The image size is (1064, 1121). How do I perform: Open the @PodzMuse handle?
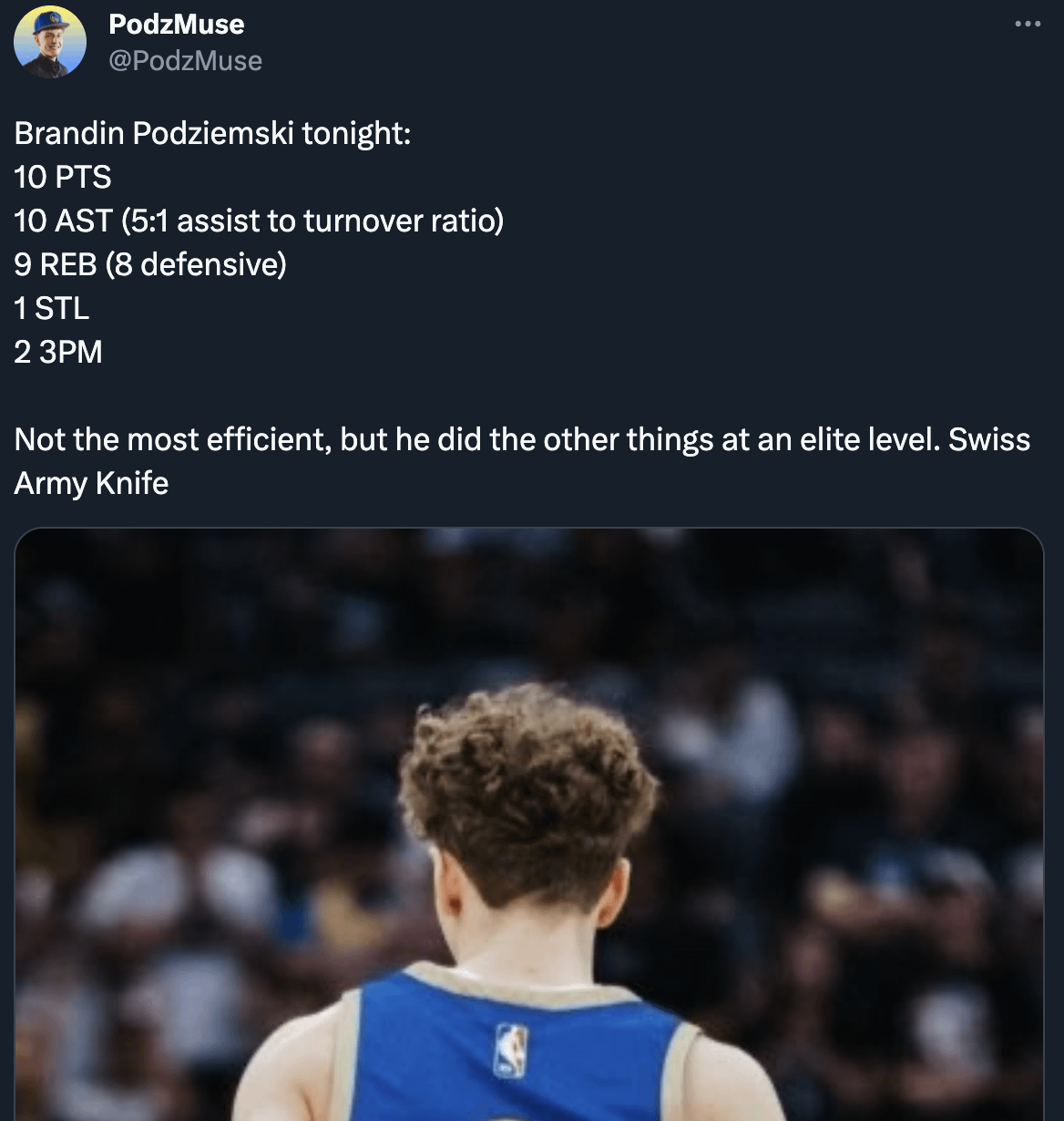click(x=185, y=61)
